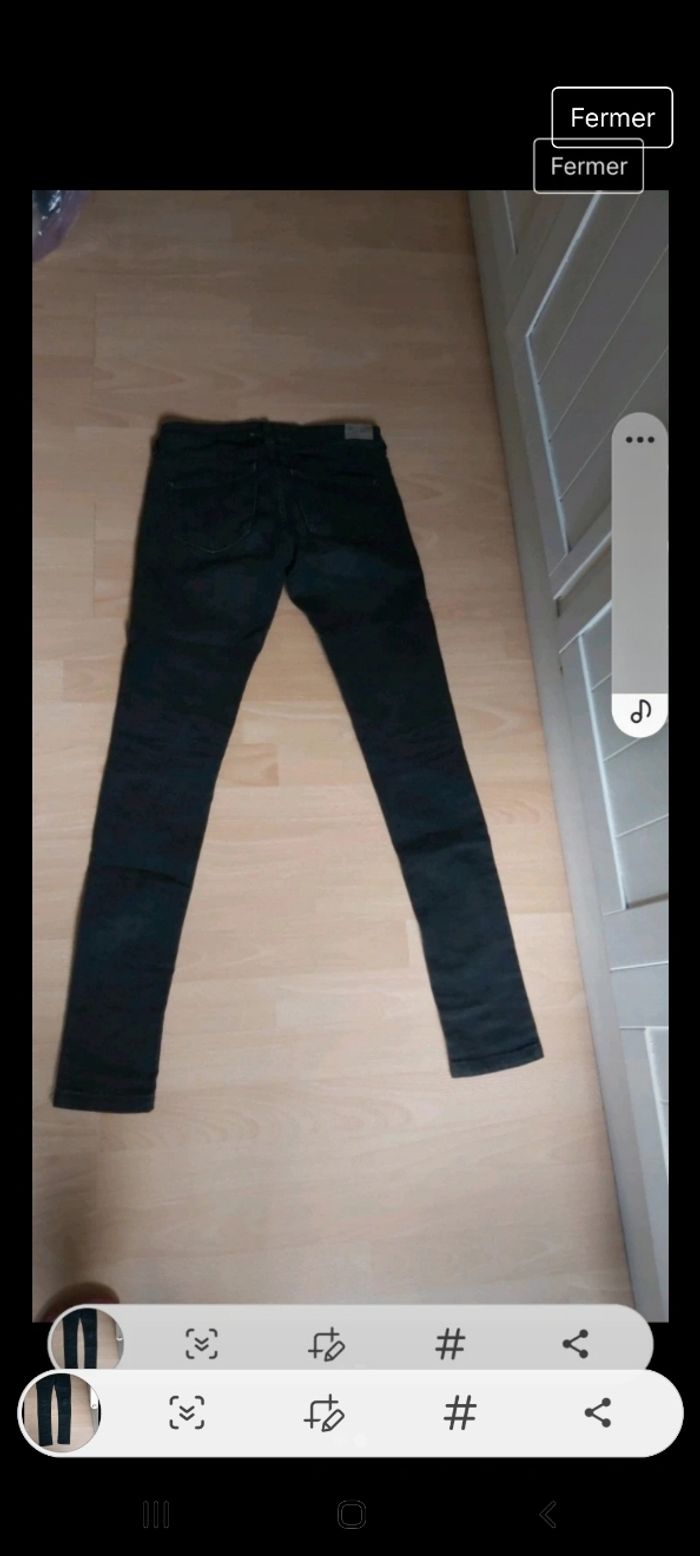
Task: Open recent apps from the navigation bar
Action: tap(156, 1514)
